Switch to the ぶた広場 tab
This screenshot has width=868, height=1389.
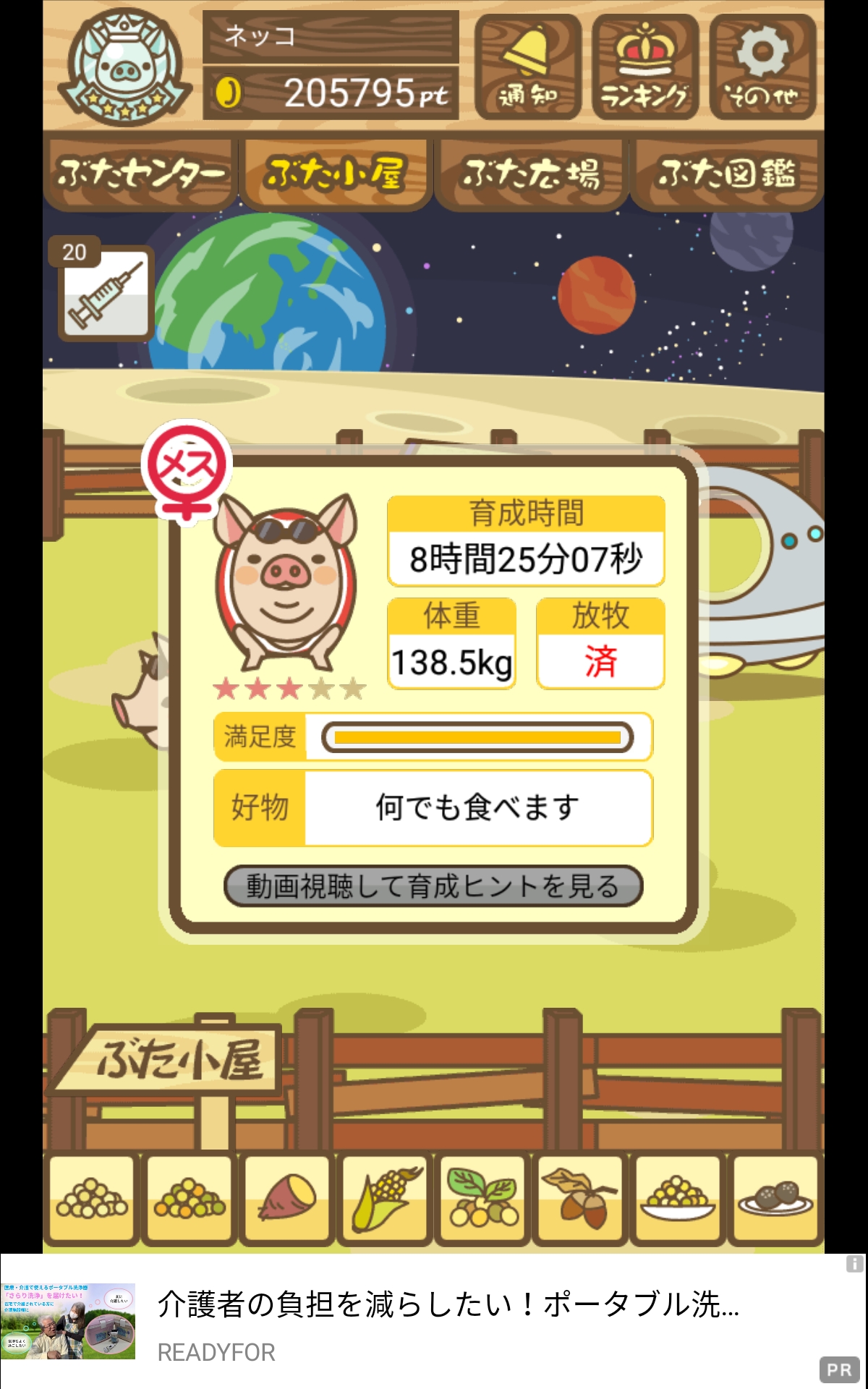pyautogui.click(x=531, y=174)
